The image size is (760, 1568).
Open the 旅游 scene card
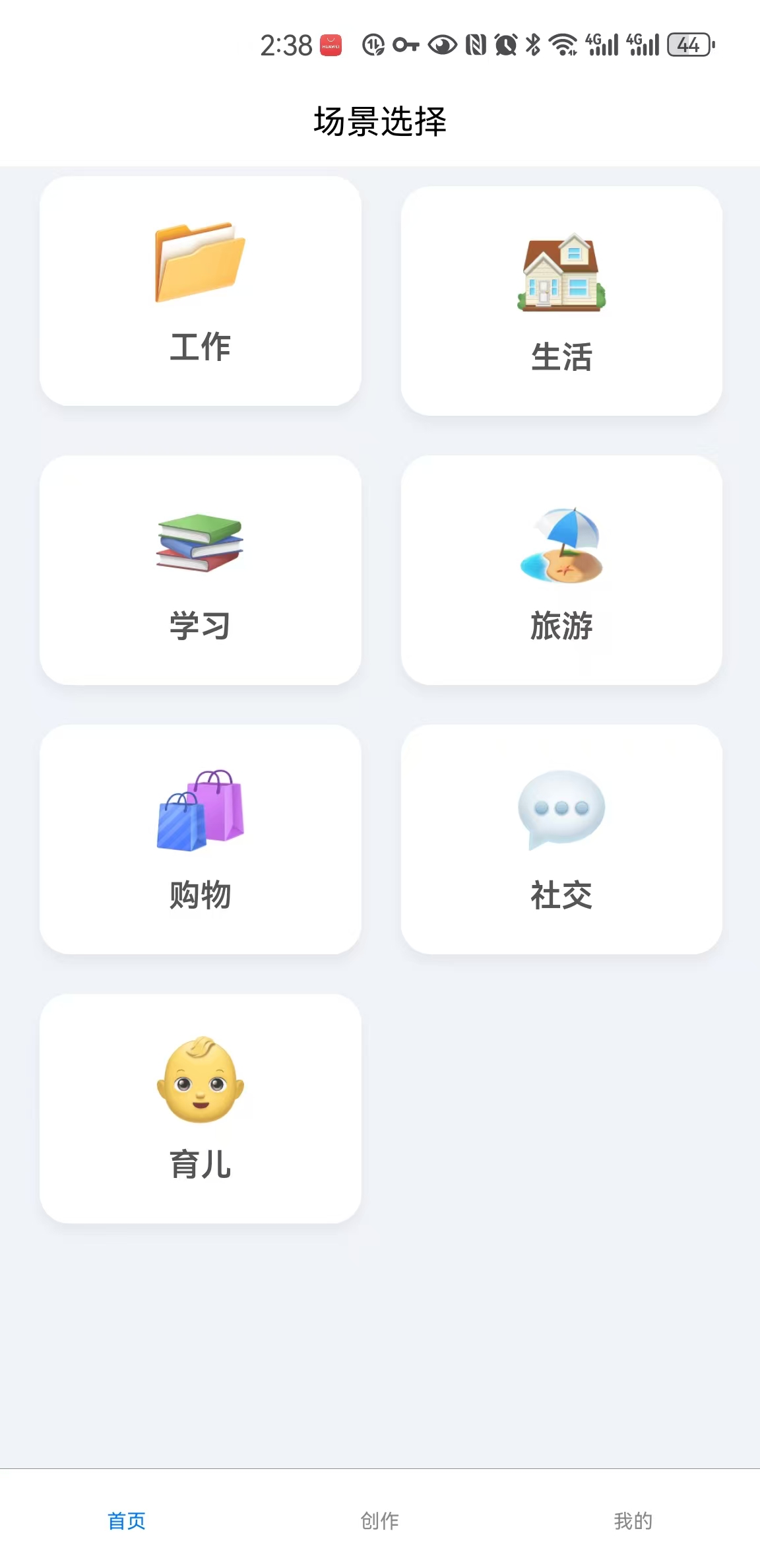point(561,570)
